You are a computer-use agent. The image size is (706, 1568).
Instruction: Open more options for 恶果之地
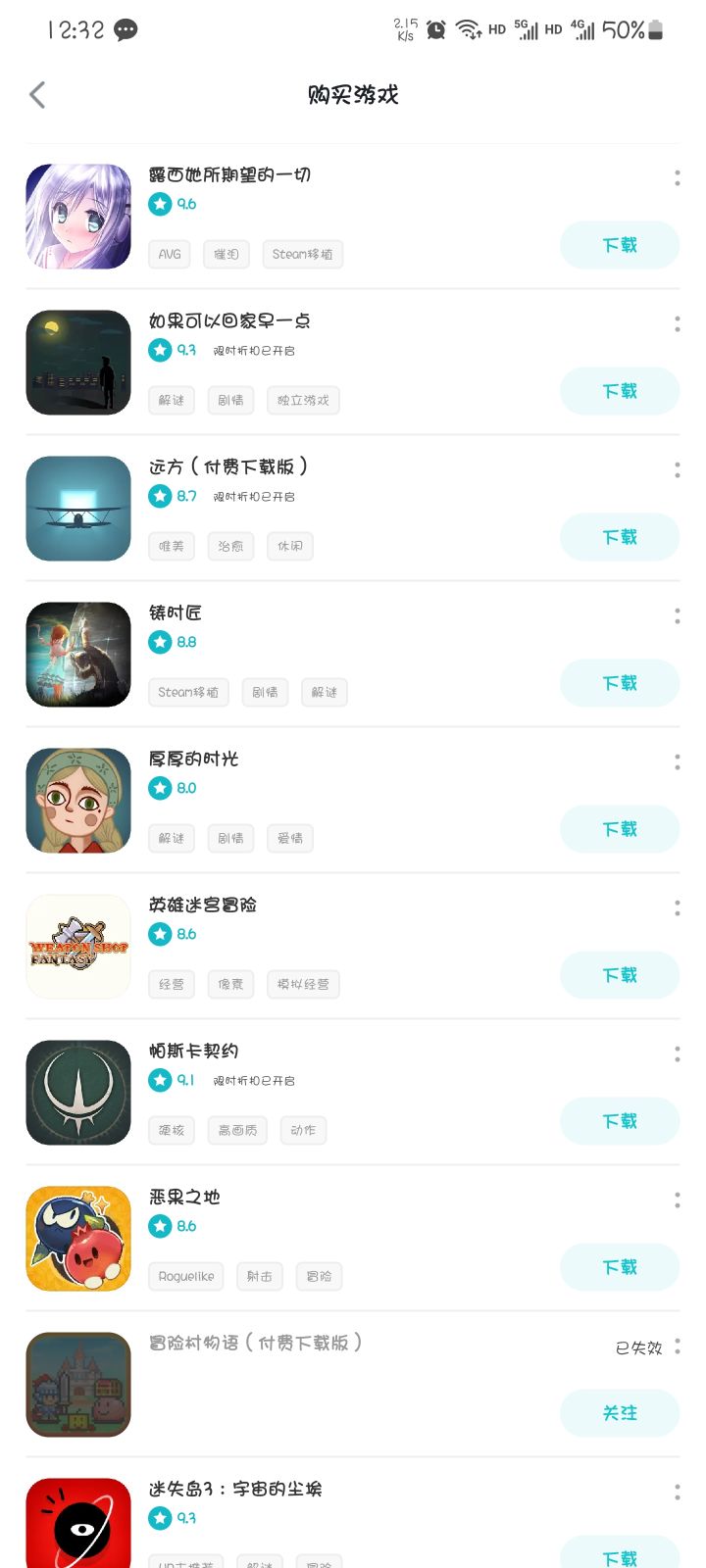677,1200
